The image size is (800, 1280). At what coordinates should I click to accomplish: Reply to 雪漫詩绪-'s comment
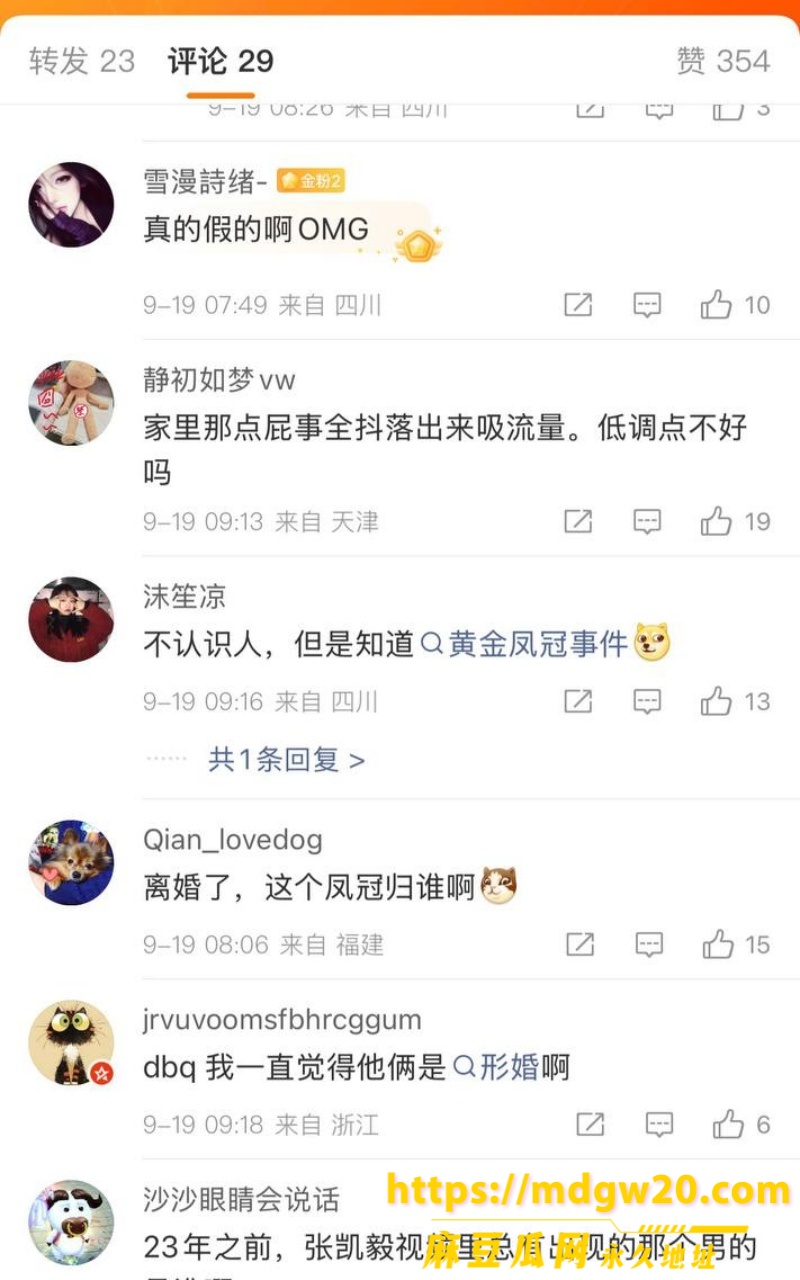tap(647, 305)
